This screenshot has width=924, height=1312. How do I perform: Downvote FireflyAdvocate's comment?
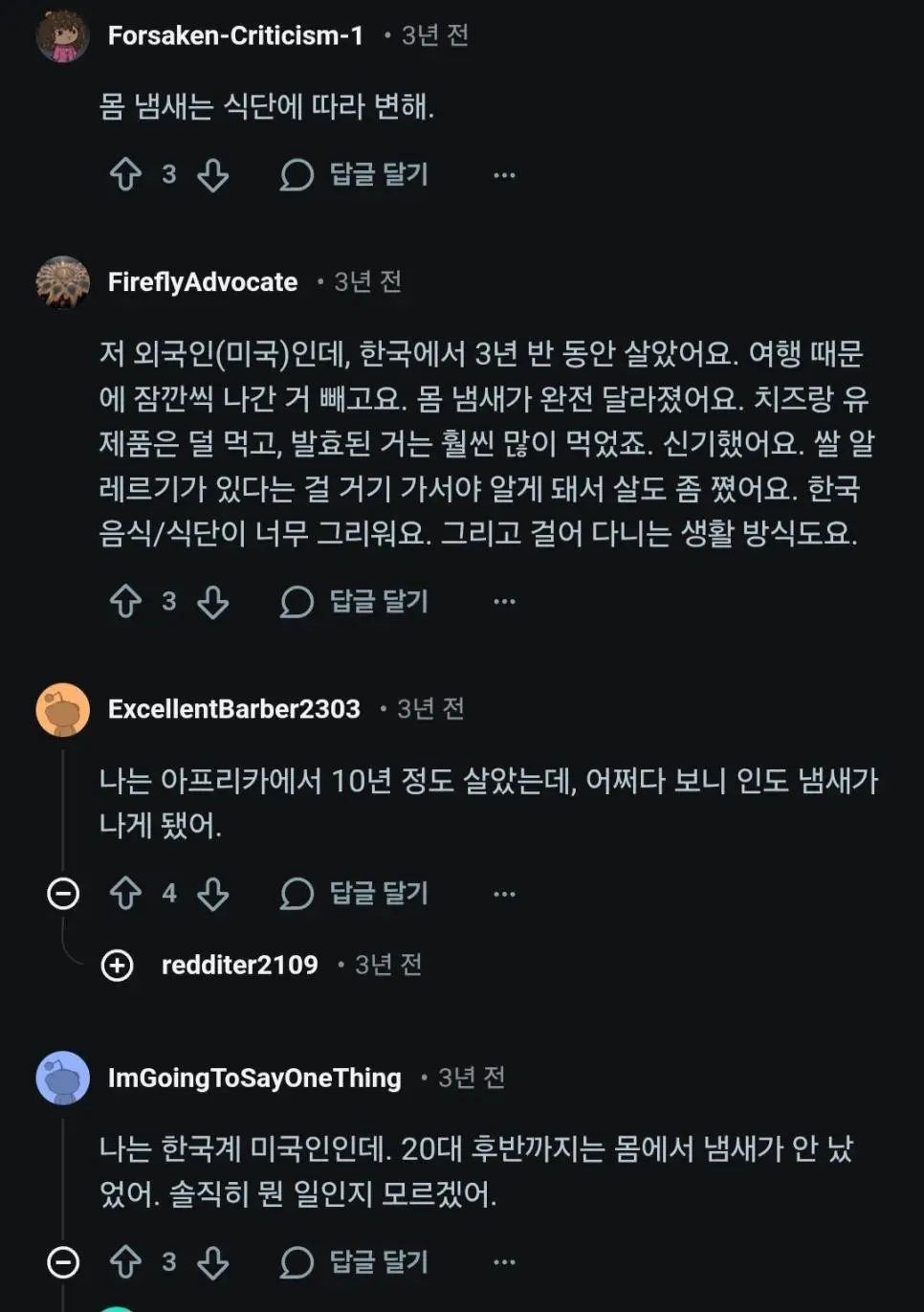212,602
